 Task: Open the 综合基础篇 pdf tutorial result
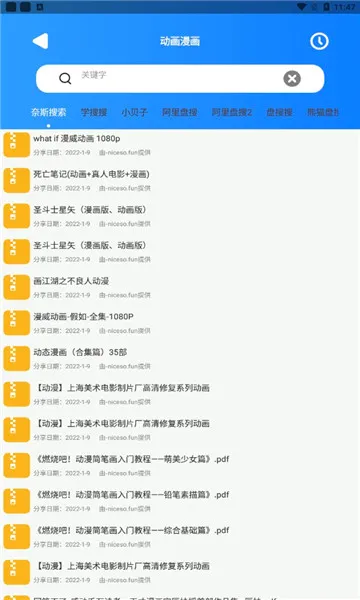180,536
